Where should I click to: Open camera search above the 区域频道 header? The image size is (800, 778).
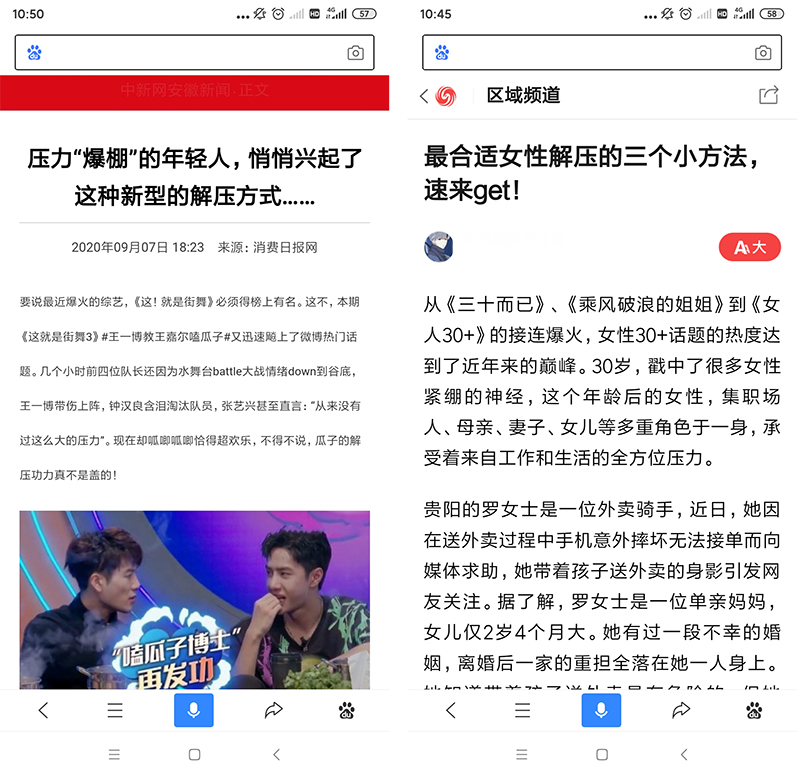point(763,53)
